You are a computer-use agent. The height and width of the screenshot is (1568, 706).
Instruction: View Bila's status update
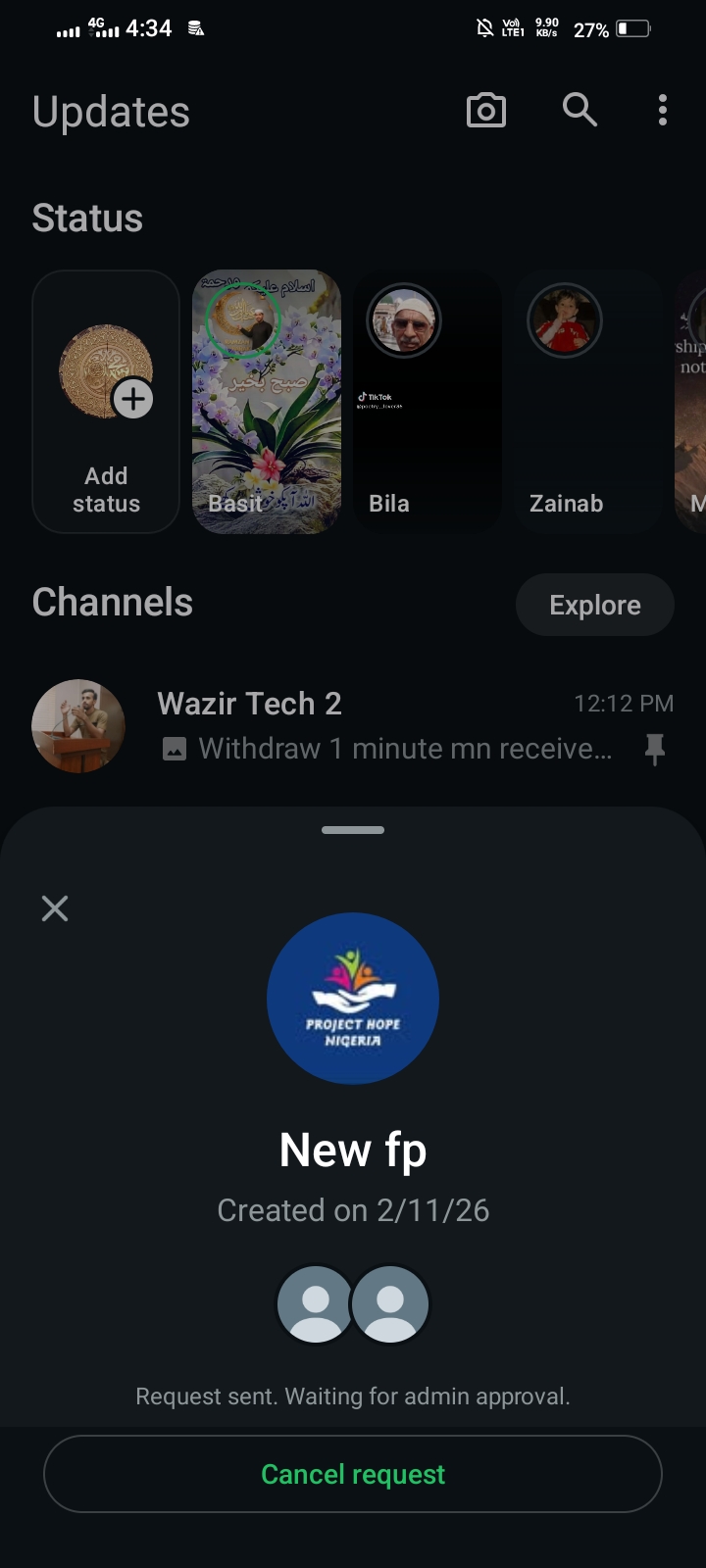(428, 402)
